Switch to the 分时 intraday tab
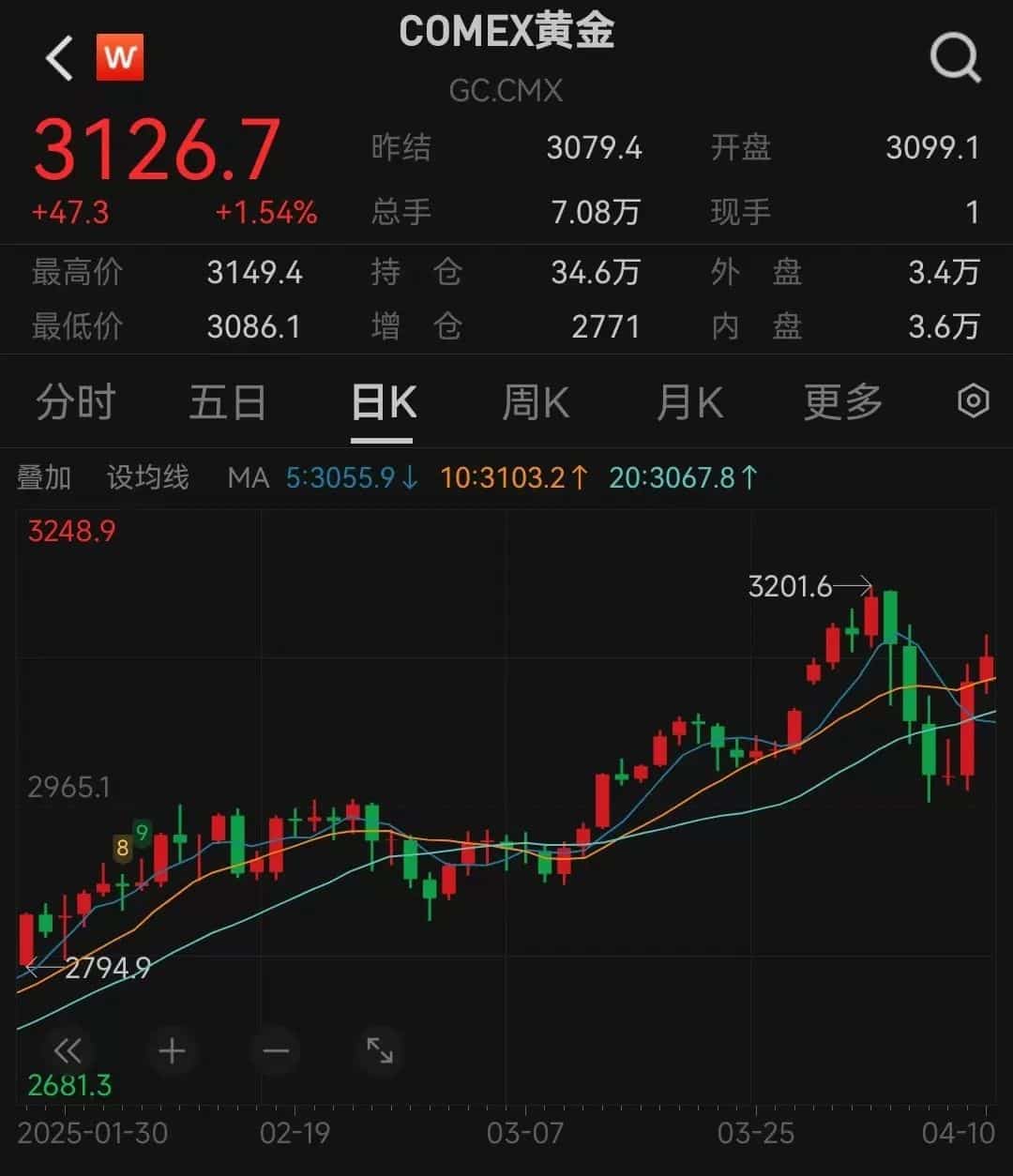1013x1176 pixels. 75,401
